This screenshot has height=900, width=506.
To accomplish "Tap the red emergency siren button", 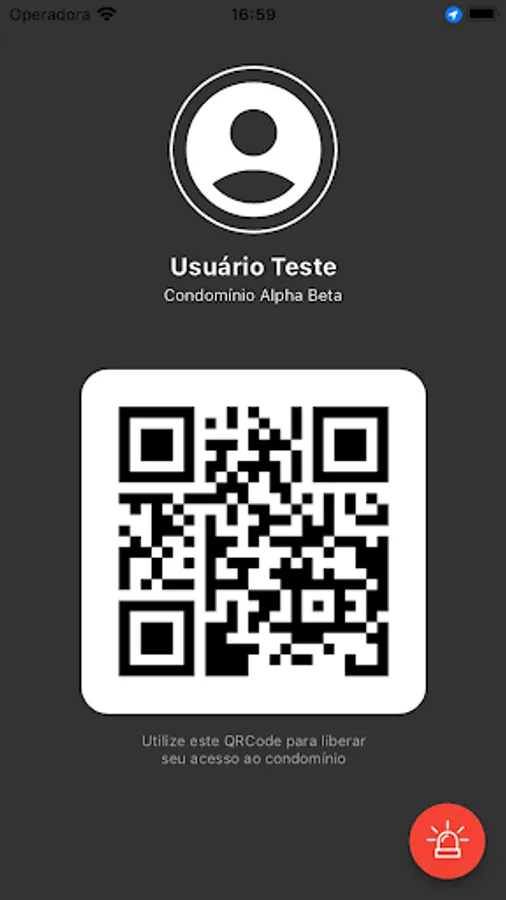I will 447,841.
